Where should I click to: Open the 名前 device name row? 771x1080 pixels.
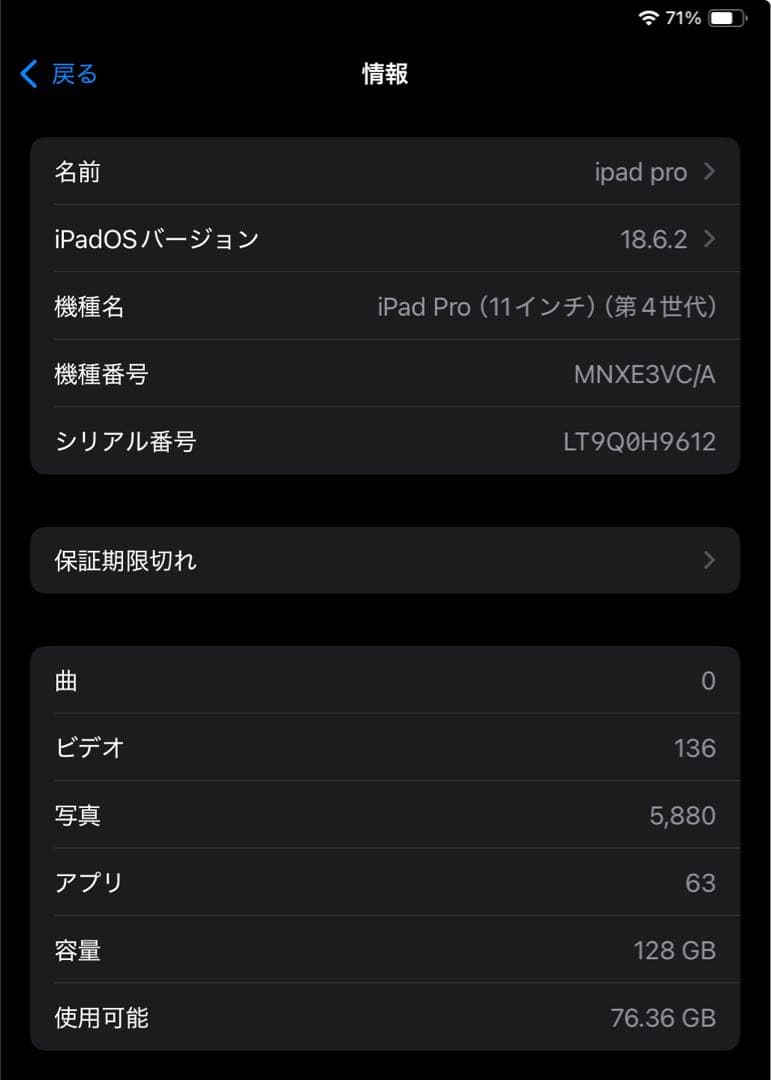[385, 171]
